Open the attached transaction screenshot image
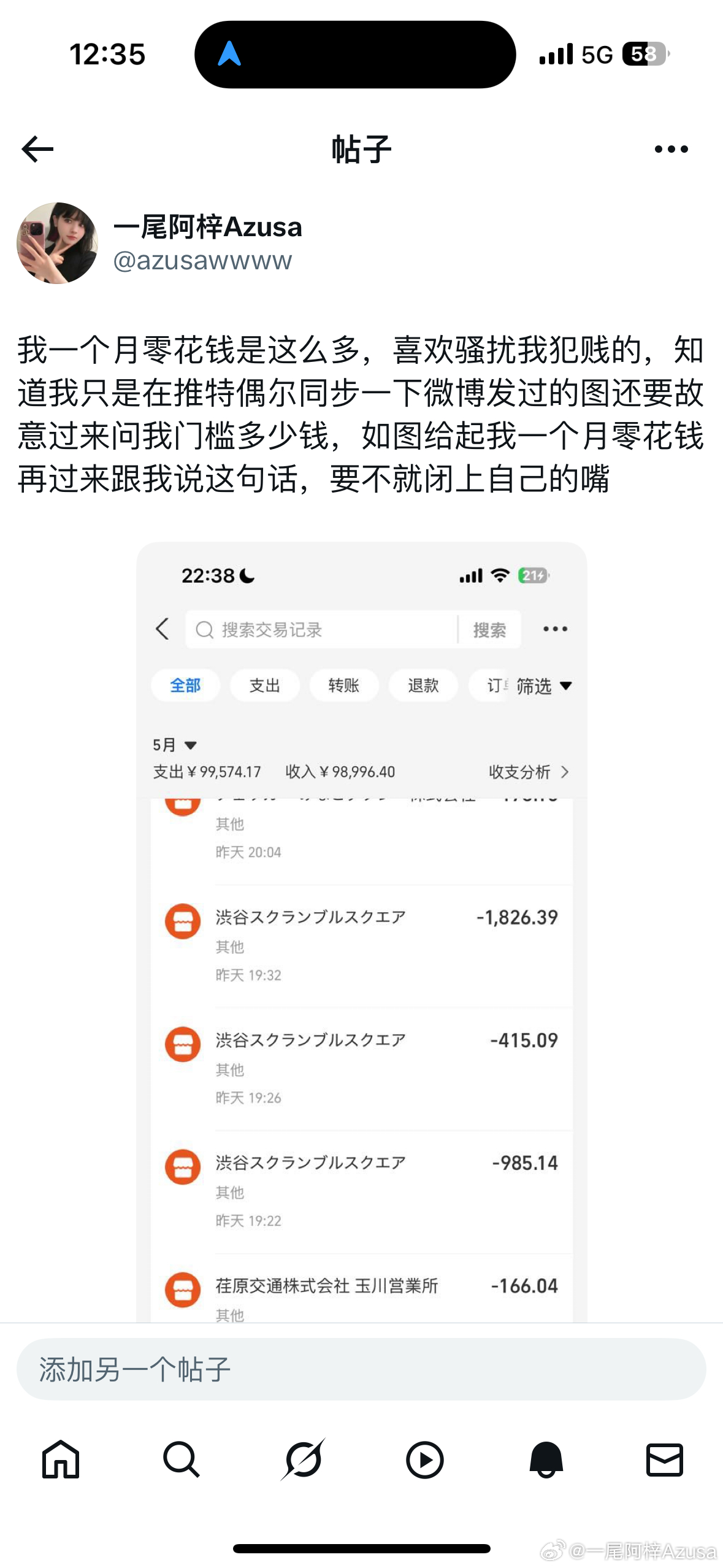The image size is (723, 1568). pyautogui.click(x=361, y=931)
